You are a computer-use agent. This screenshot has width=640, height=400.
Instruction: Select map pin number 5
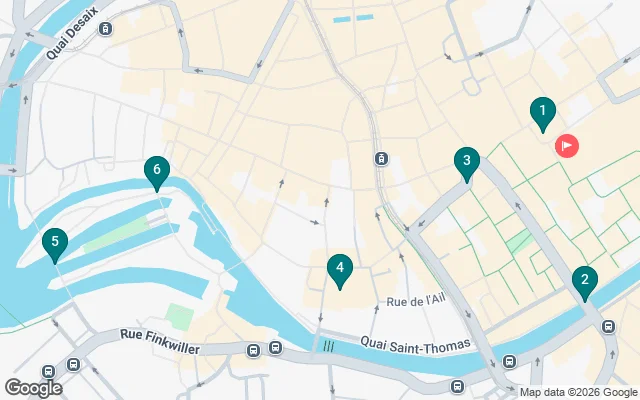pyautogui.click(x=55, y=243)
